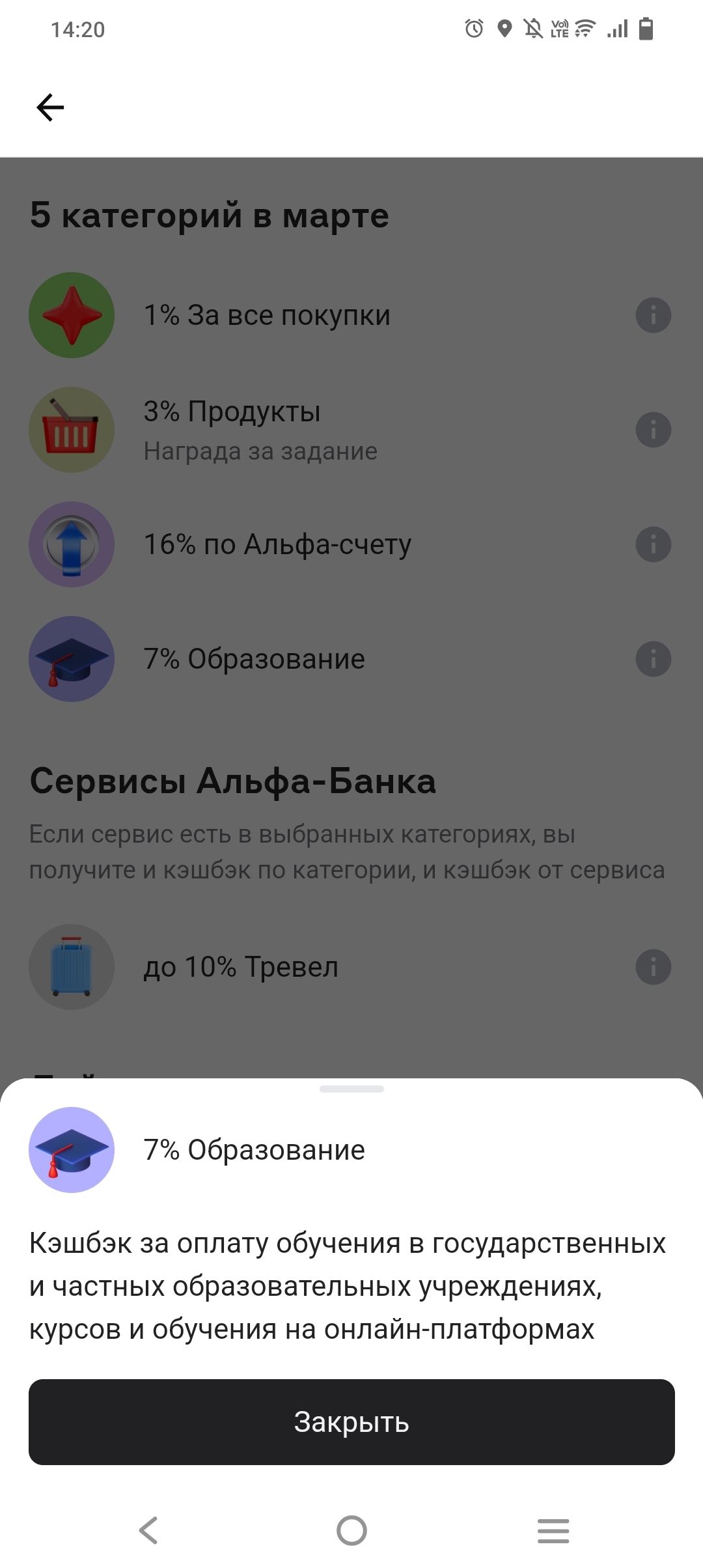Close the sheet with the Закрыть button
Viewport: 703px width, 1568px height.
tap(351, 1422)
